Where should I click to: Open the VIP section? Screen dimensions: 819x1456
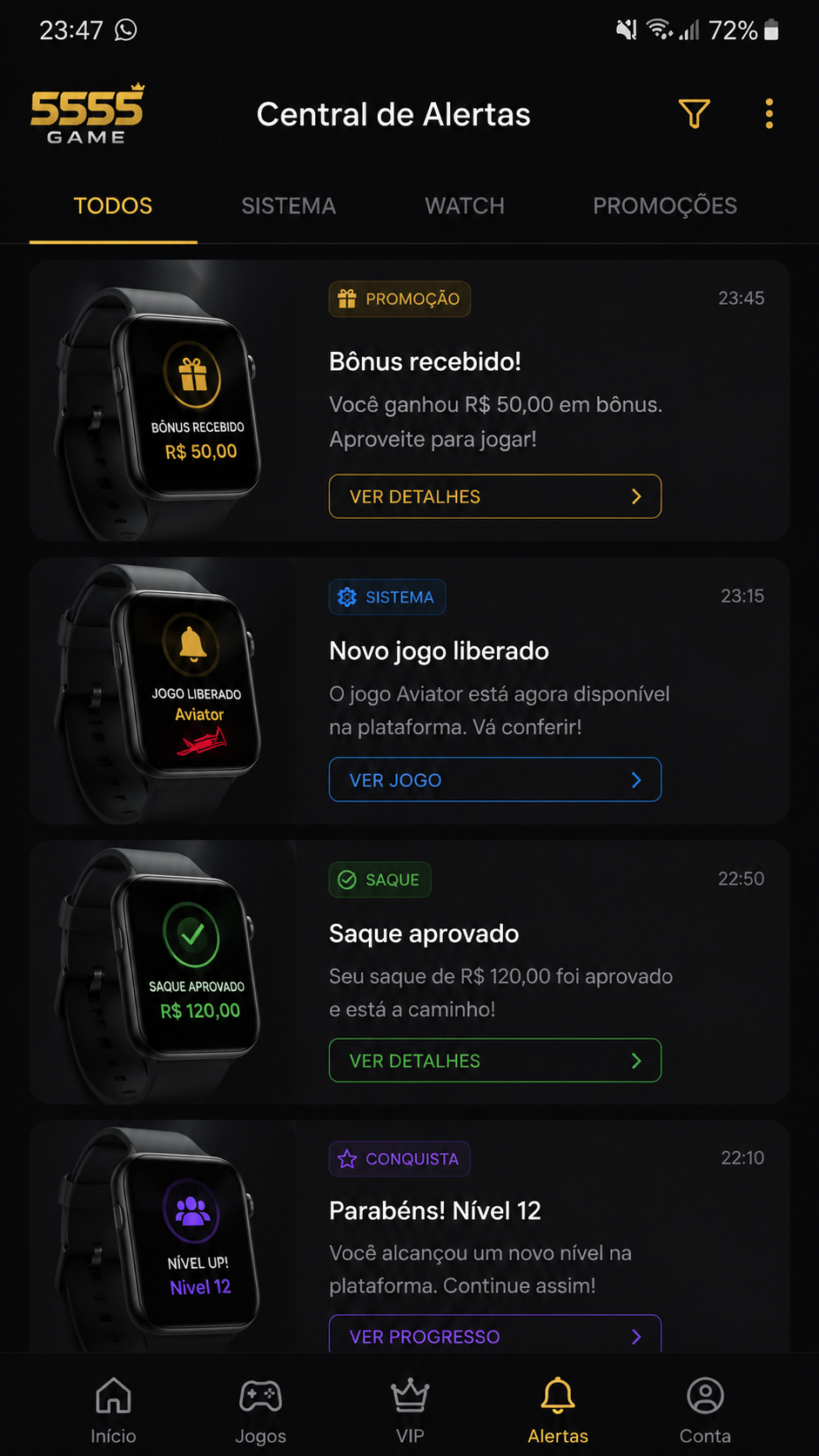[410, 1410]
